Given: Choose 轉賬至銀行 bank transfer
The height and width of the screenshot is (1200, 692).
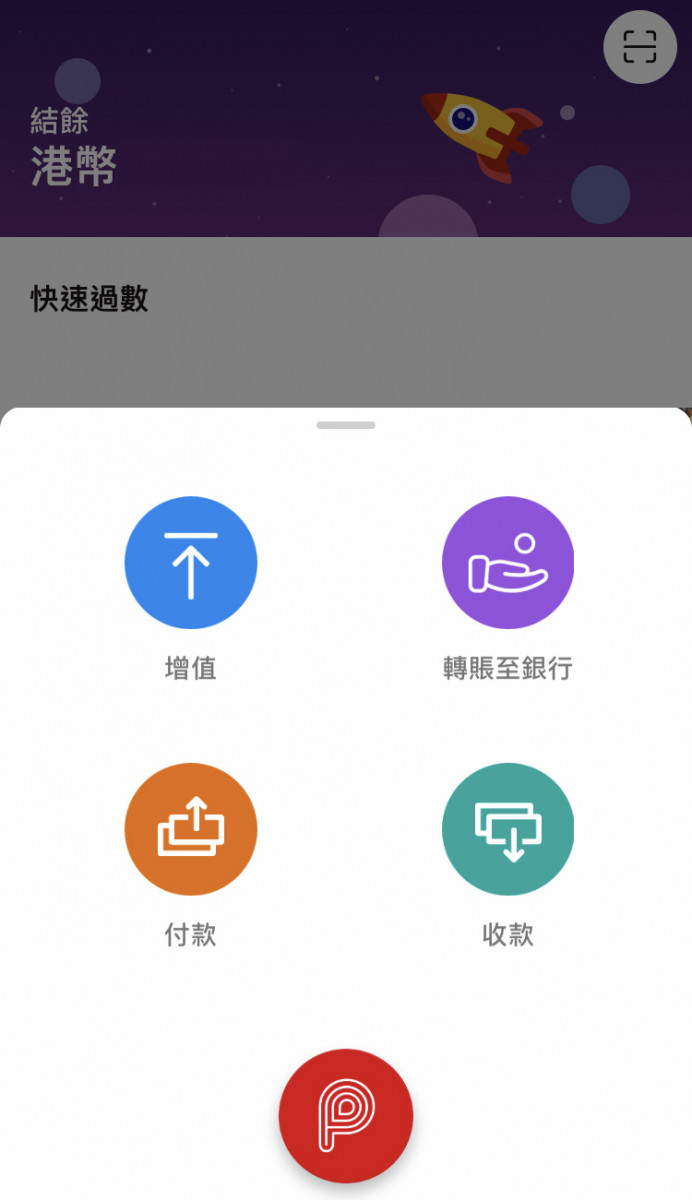Looking at the screenshot, I should [508, 563].
